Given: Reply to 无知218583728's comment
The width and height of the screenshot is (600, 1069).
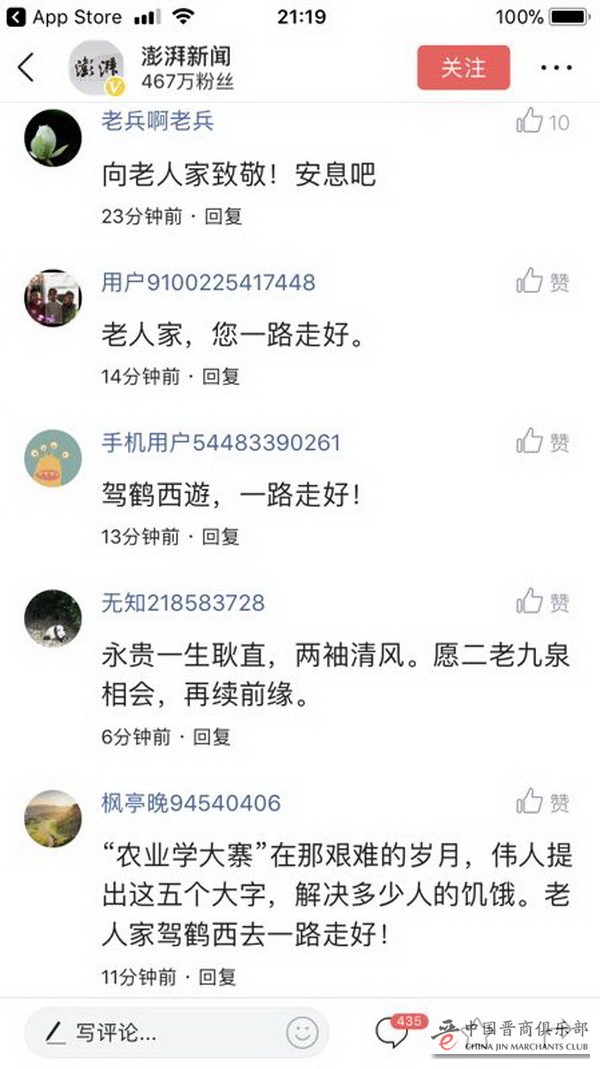Looking at the screenshot, I should 211,737.
